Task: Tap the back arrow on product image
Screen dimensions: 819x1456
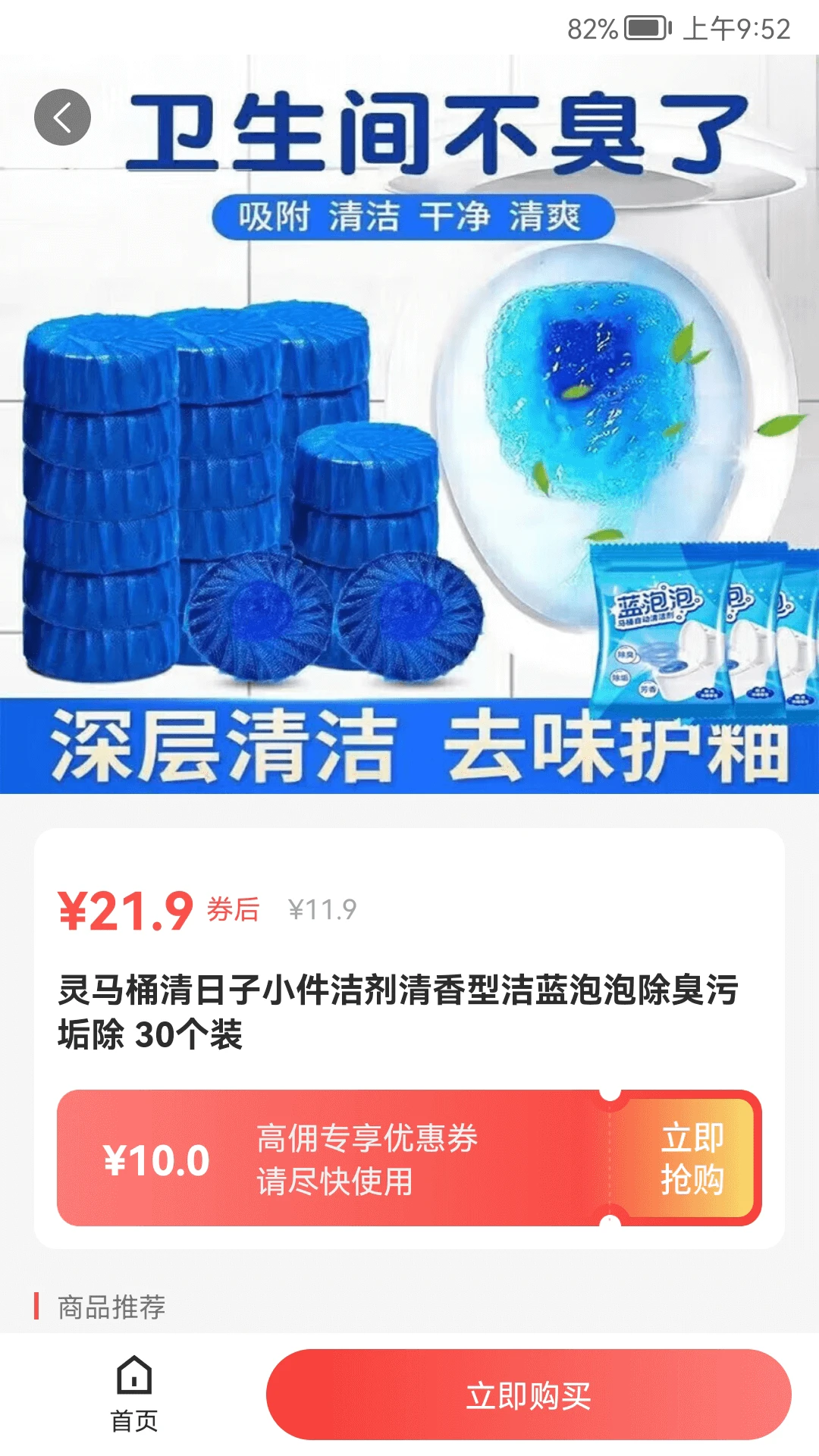Action: coord(64,116)
